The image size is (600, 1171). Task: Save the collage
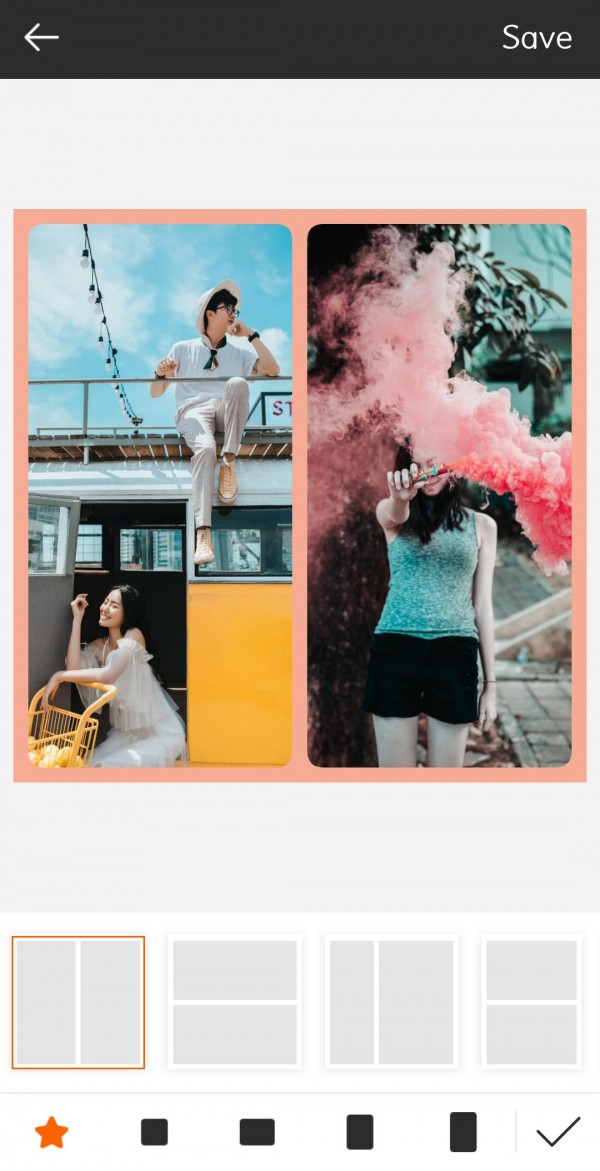(536, 38)
